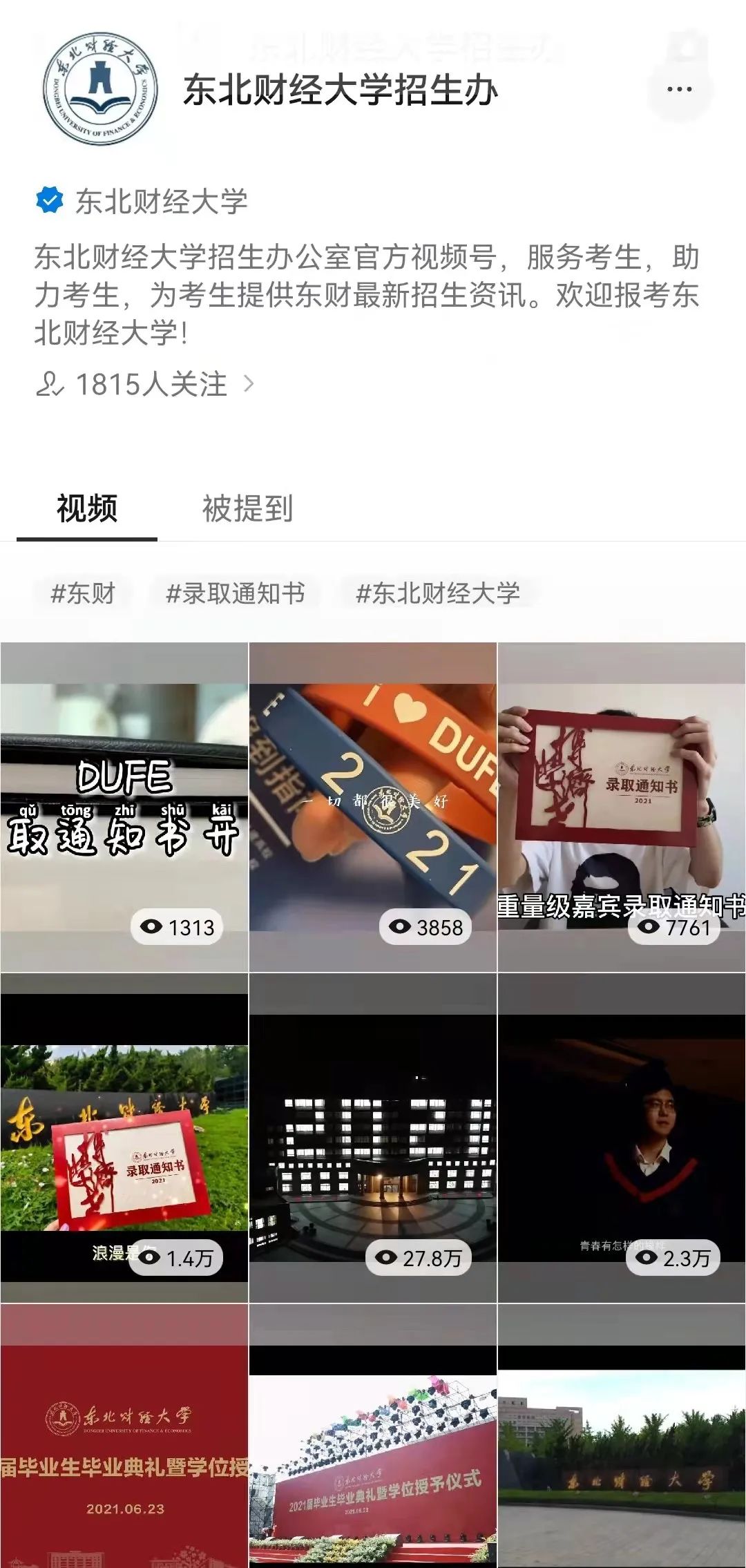This screenshot has width=746, height=1568.
Task: Open the three-dot overflow menu
Action: [679, 89]
